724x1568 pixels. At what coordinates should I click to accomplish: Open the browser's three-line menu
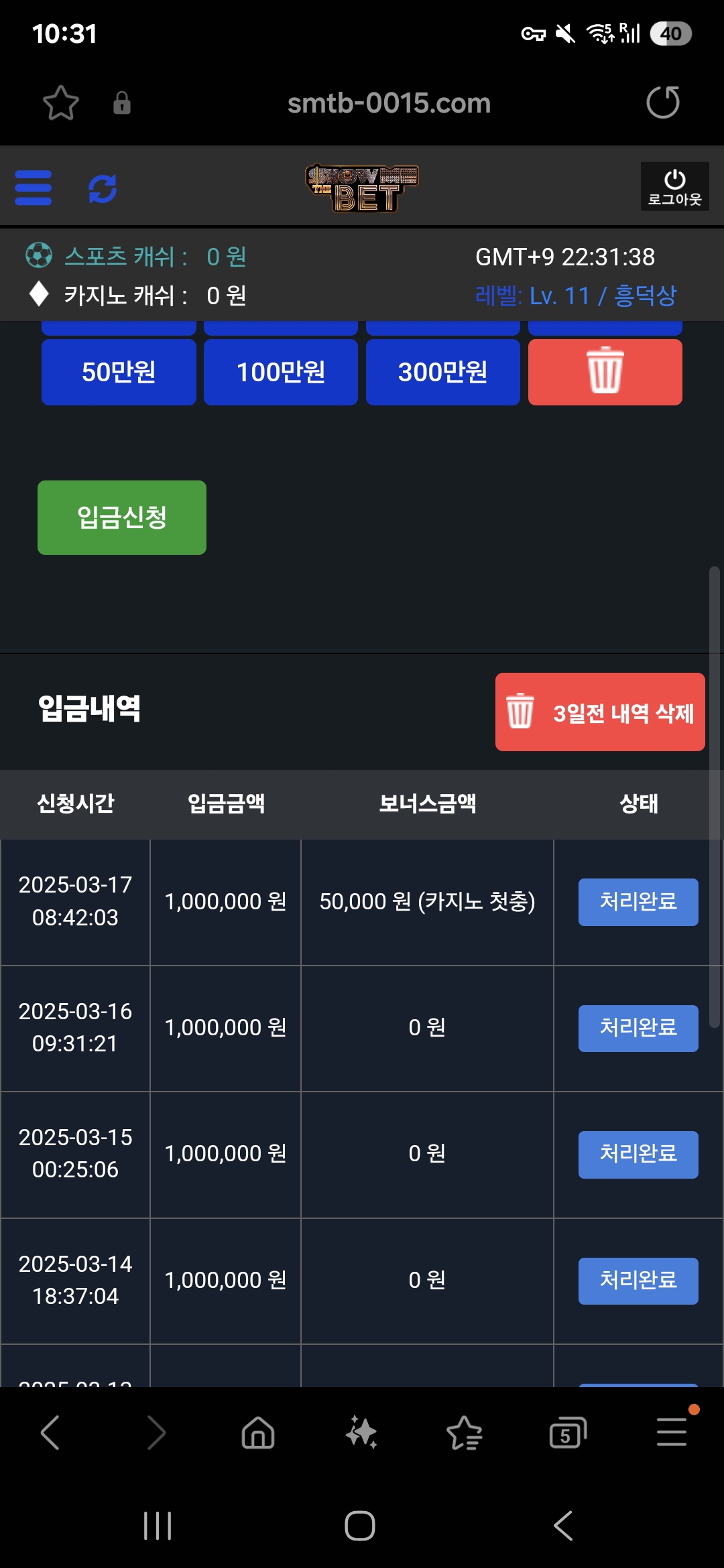(672, 1432)
